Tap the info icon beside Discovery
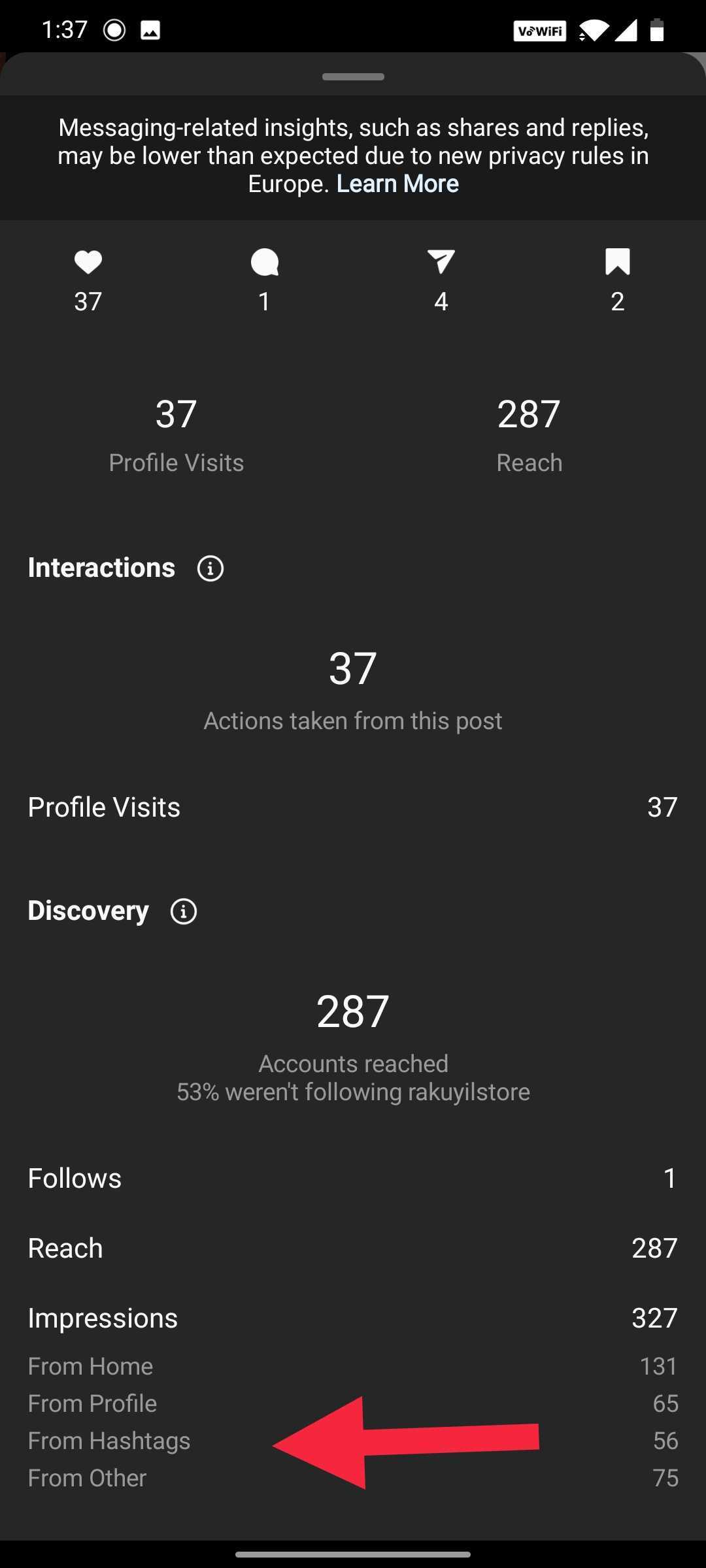This screenshot has height=1568, width=706. point(184,911)
